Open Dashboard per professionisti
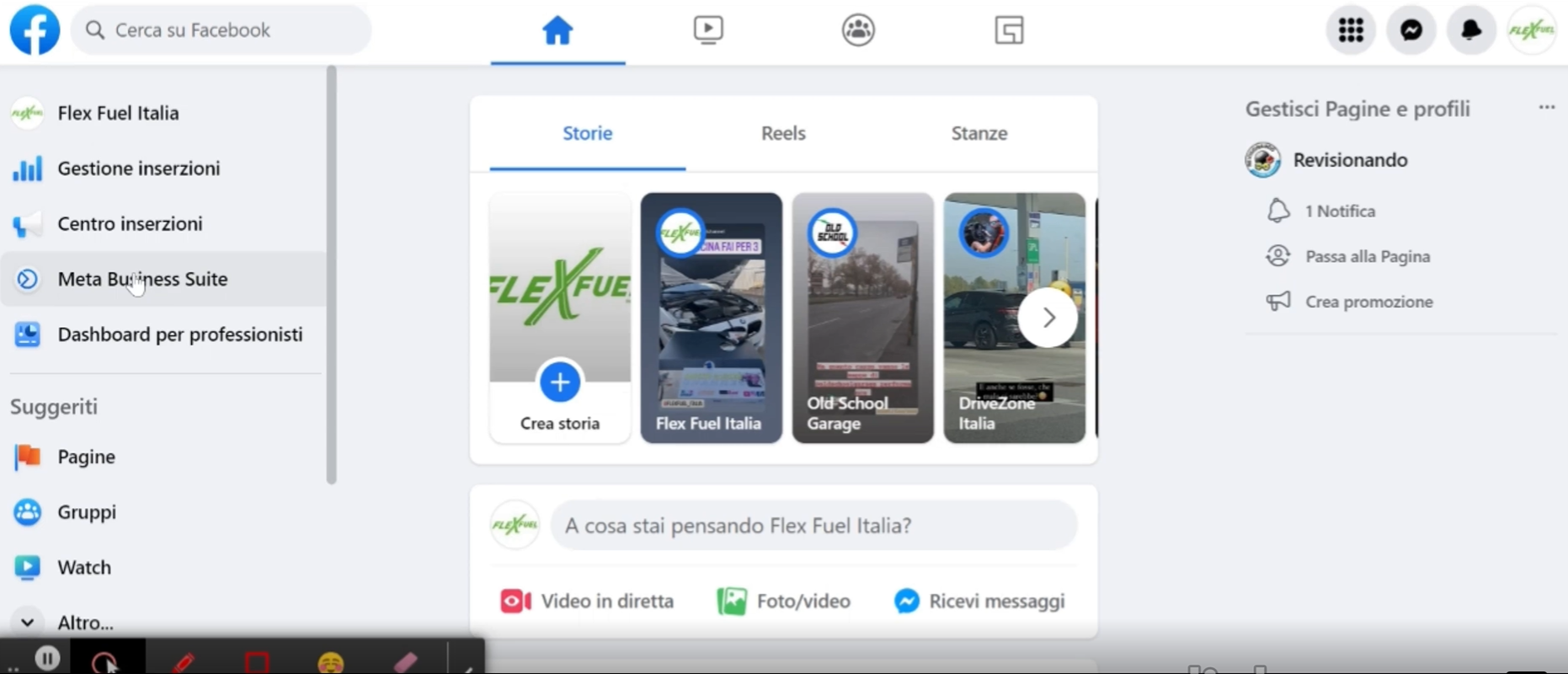The height and width of the screenshot is (674, 1568). point(179,334)
